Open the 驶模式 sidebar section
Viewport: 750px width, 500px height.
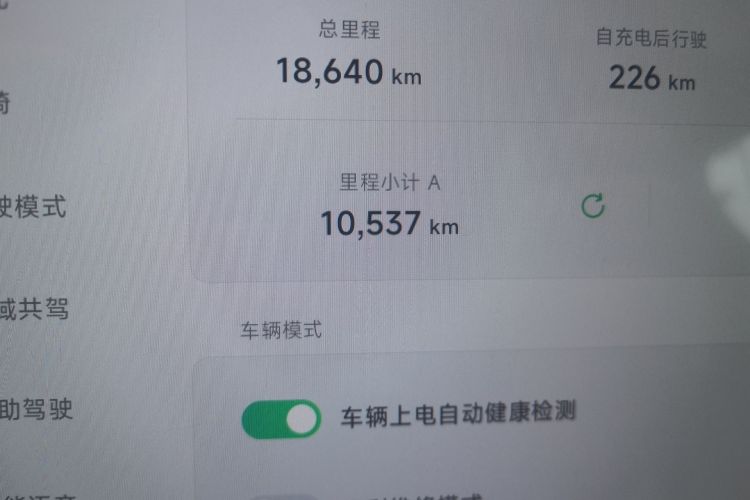point(33,207)
